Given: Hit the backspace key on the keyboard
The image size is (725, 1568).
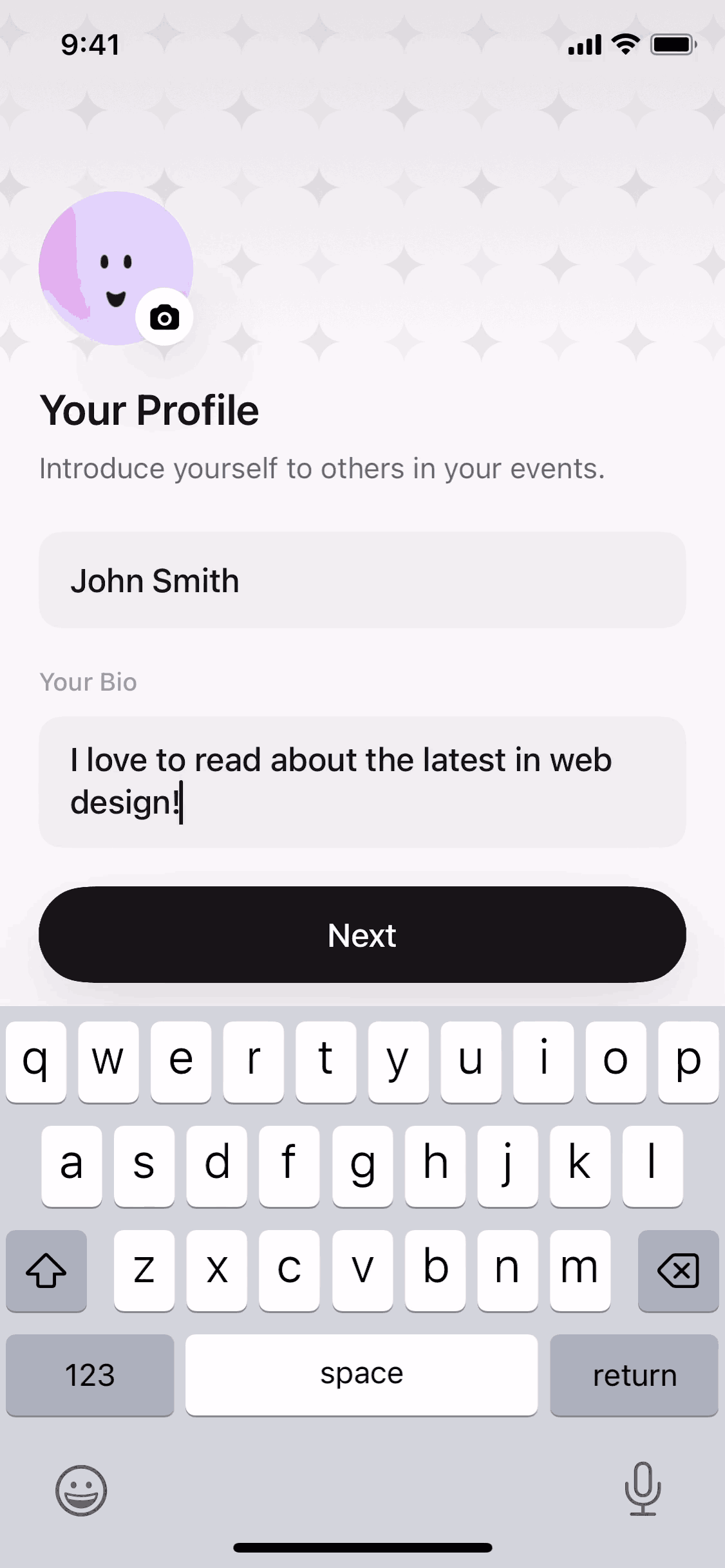Looking at the screenshot, I should pyautogui.click(x=678, y=1271).
